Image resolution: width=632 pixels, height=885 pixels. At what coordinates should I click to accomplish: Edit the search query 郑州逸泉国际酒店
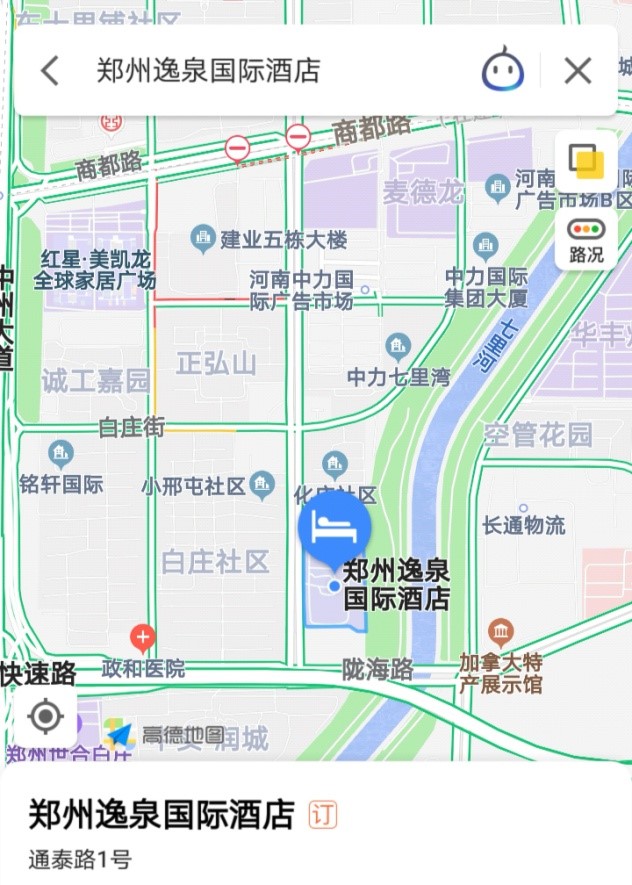(x=208, y=71)
